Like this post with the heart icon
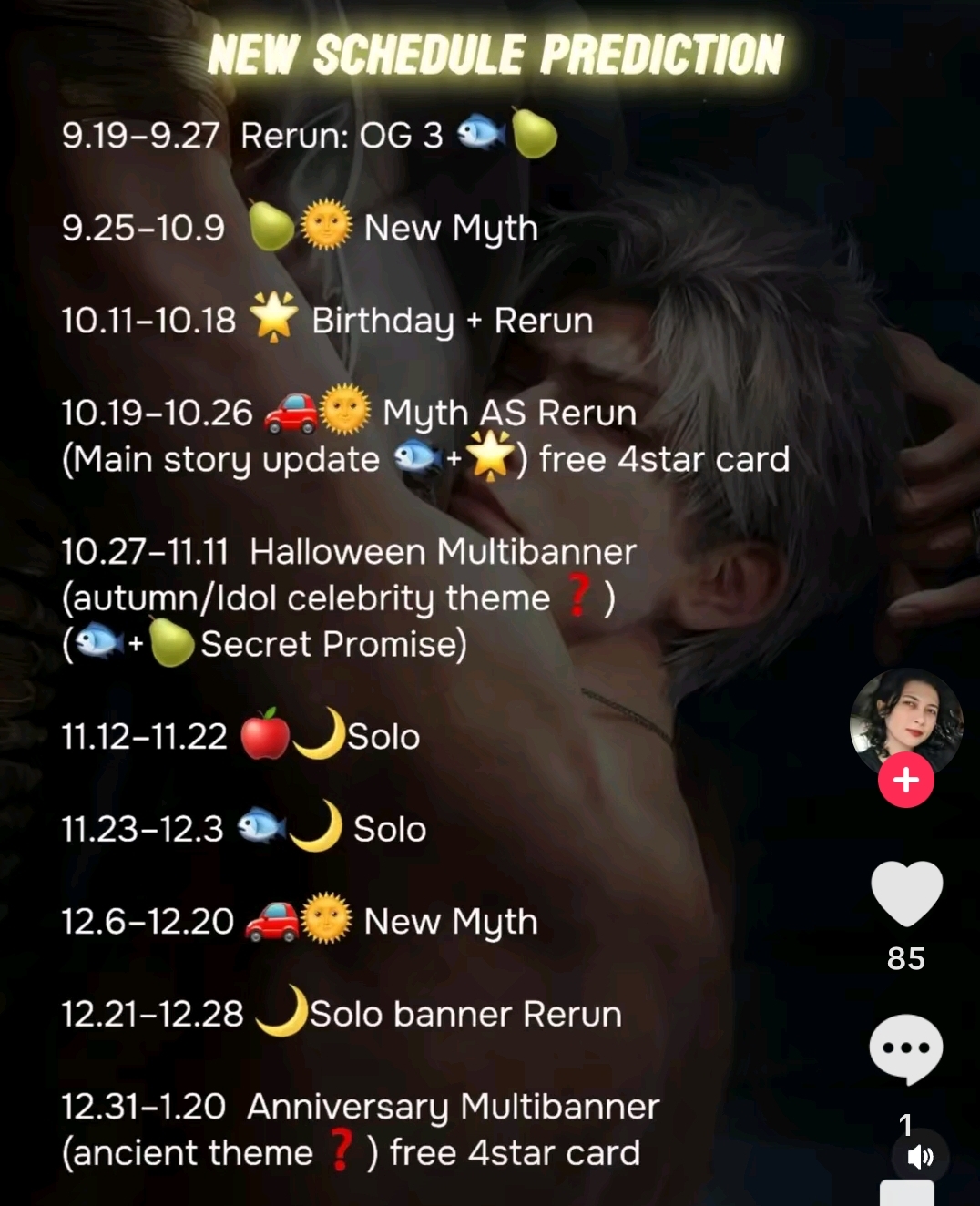 tap(906, 893)
